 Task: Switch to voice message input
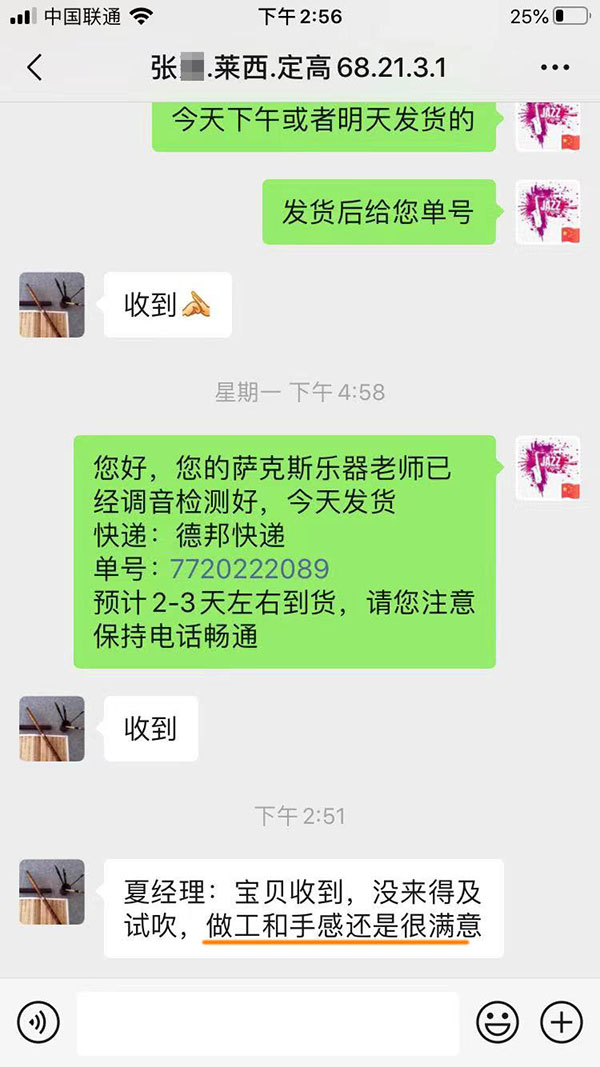(38, 1022)
